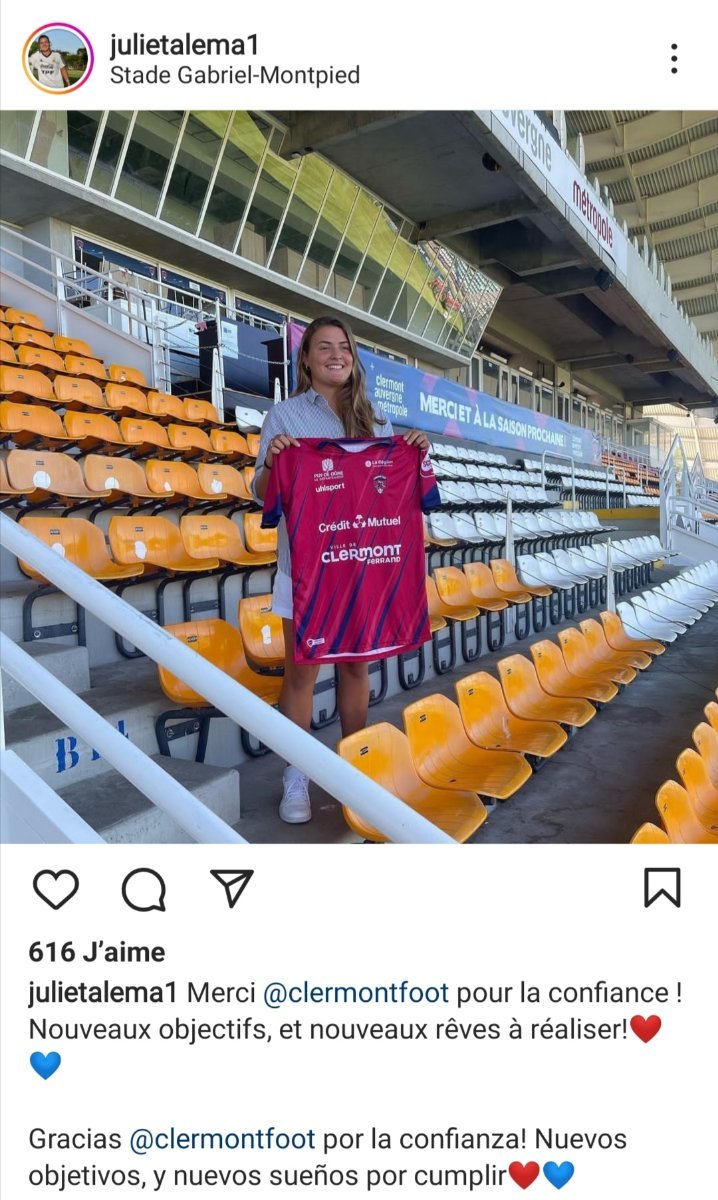
Task: Open the post's three-dot overflow menu
Action: click(x=675, y=58)
